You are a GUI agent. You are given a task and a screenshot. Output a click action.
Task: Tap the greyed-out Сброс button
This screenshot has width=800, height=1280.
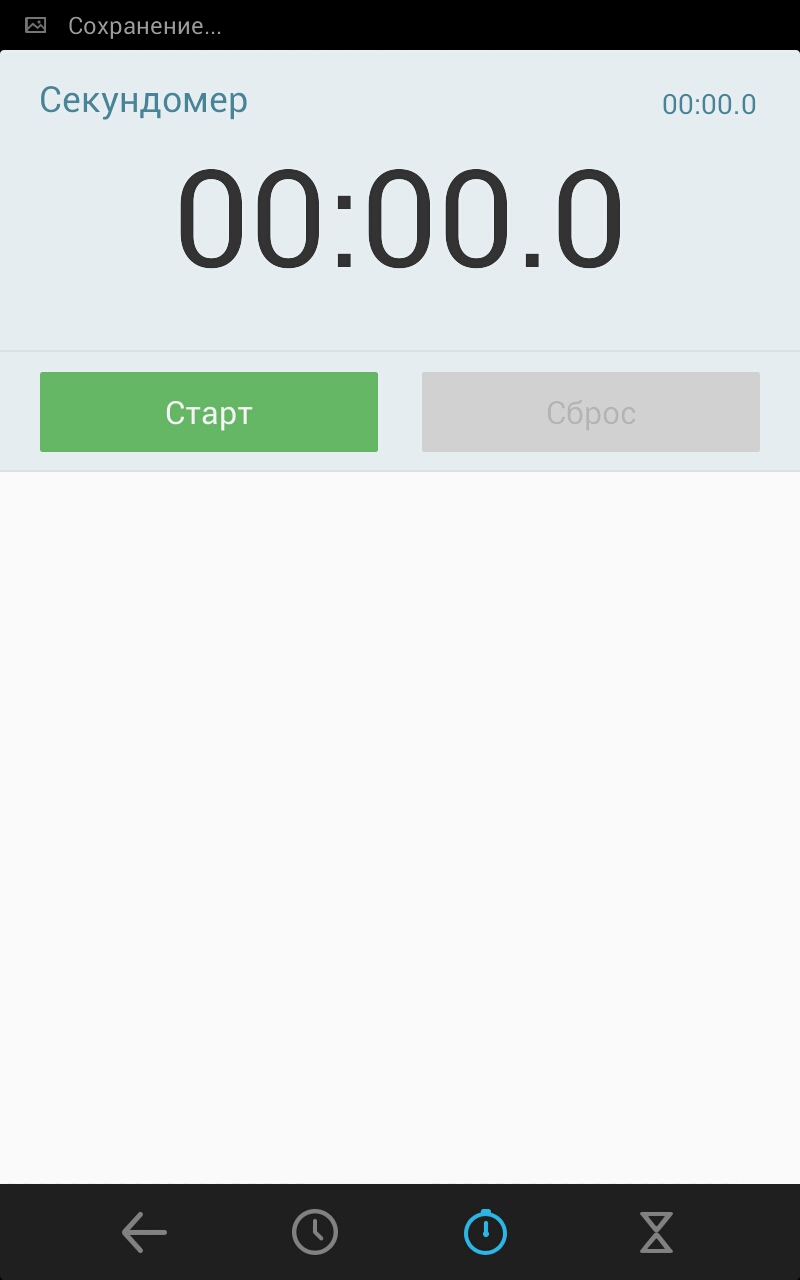590,412
